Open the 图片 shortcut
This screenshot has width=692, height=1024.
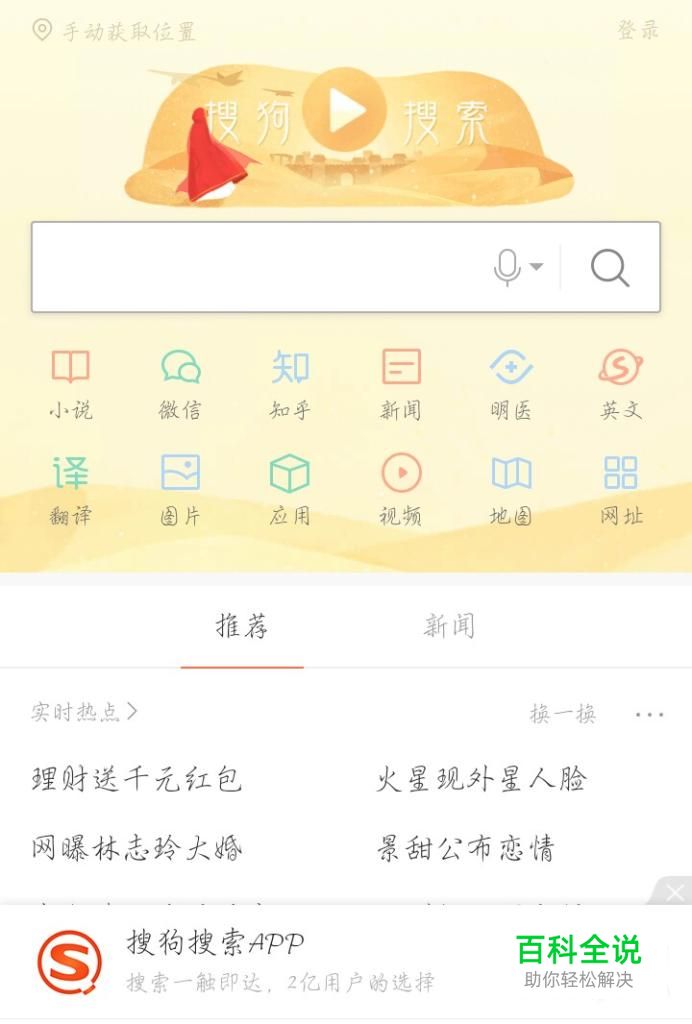tap(180, 490)
